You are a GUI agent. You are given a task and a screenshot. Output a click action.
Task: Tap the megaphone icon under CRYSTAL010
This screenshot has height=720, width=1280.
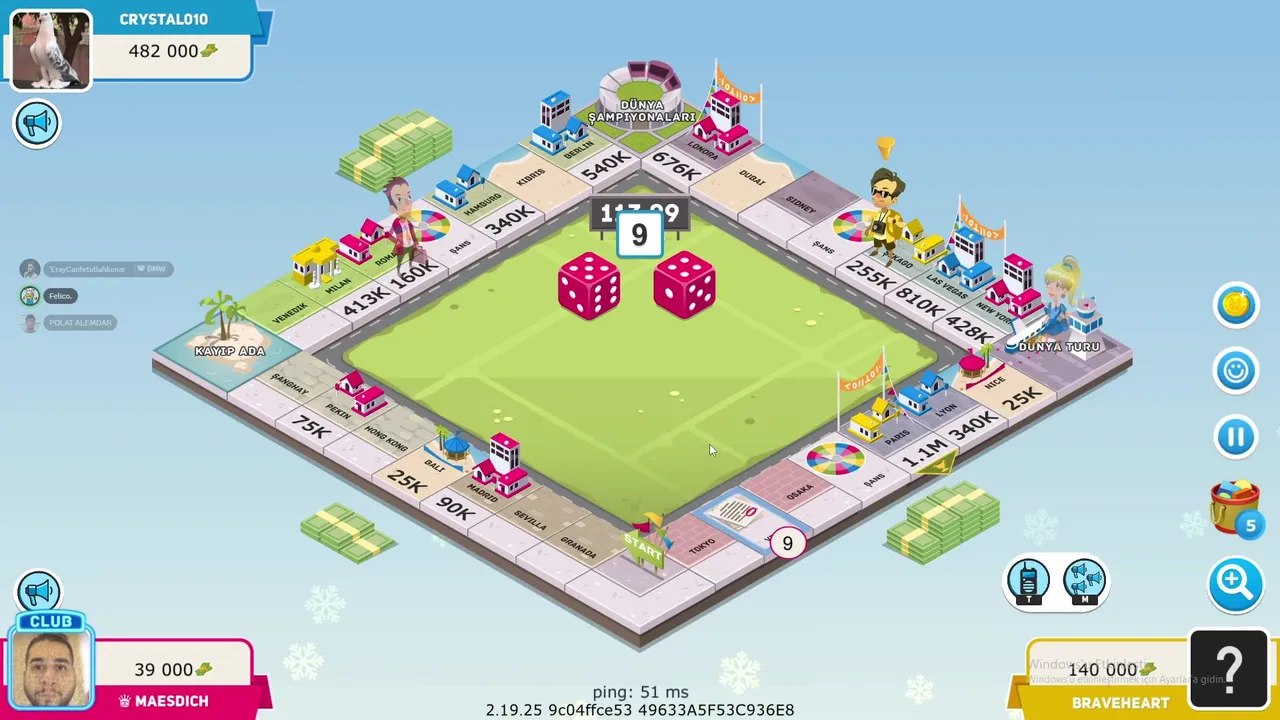(37, 123)
